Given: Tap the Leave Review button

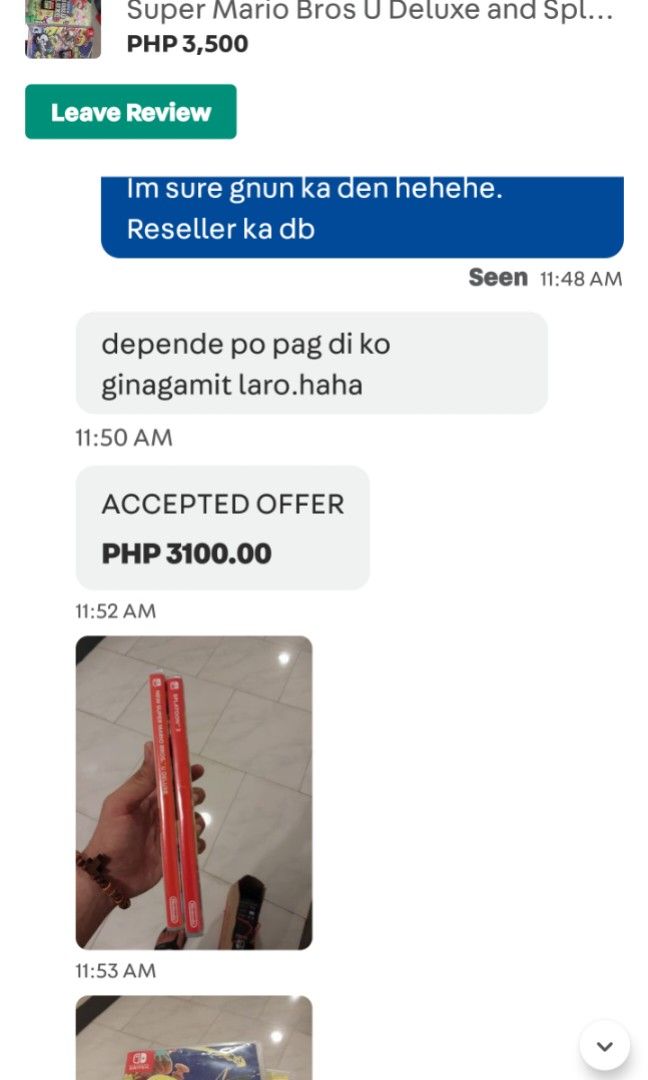Looking at the screenshot, I should [x=130, y=112].
